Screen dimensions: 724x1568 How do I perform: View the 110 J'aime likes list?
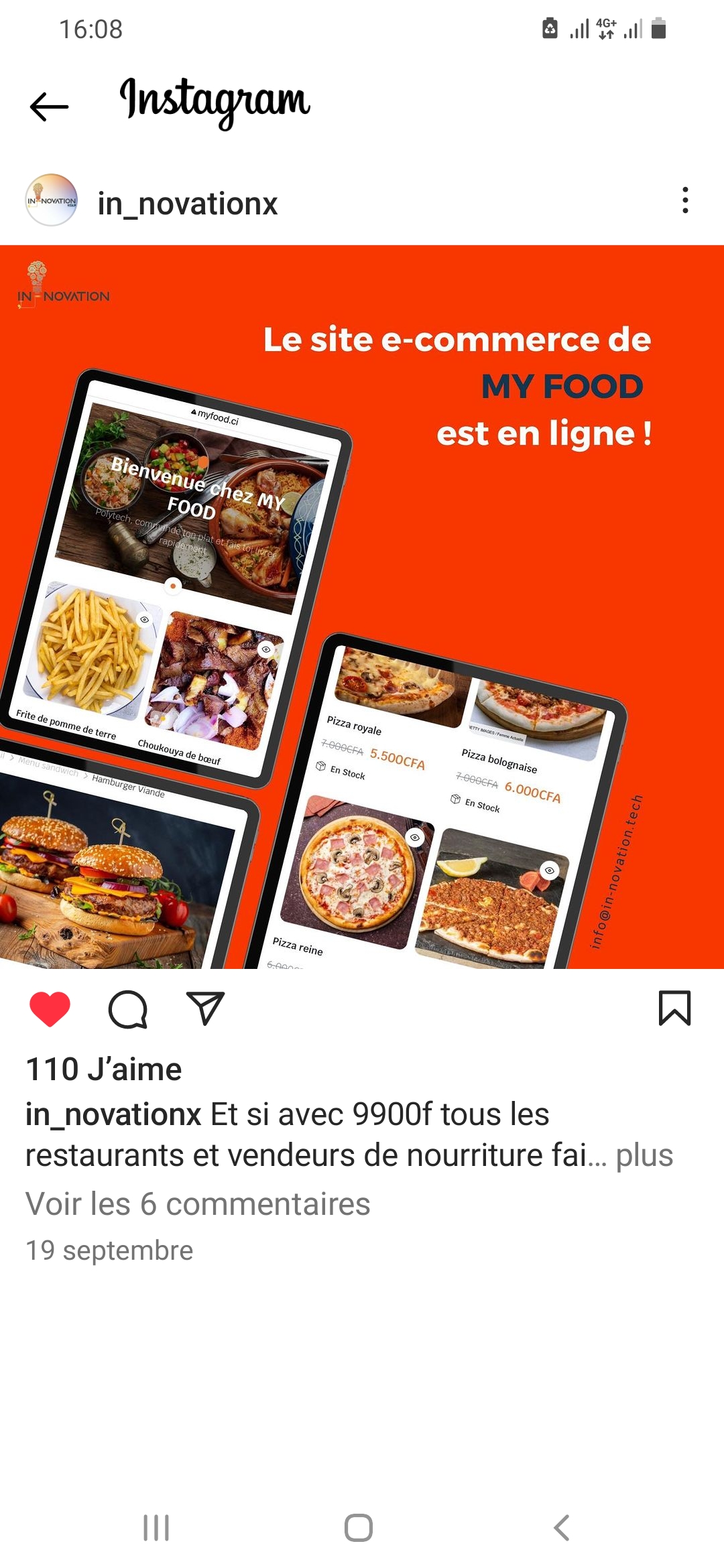click(x=104, y=1069)
